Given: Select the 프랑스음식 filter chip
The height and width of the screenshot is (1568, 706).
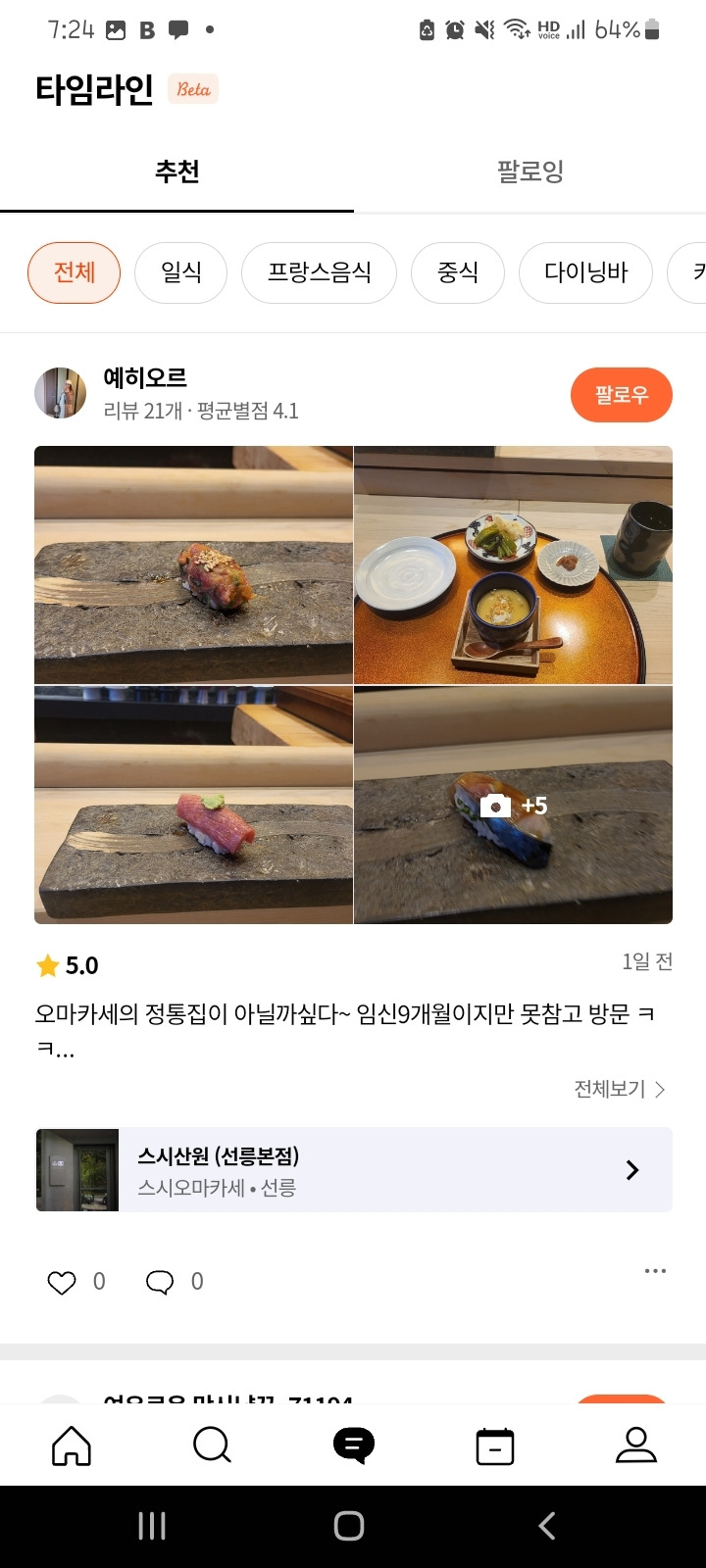Looking at the screenshot, I should [319, 272].
